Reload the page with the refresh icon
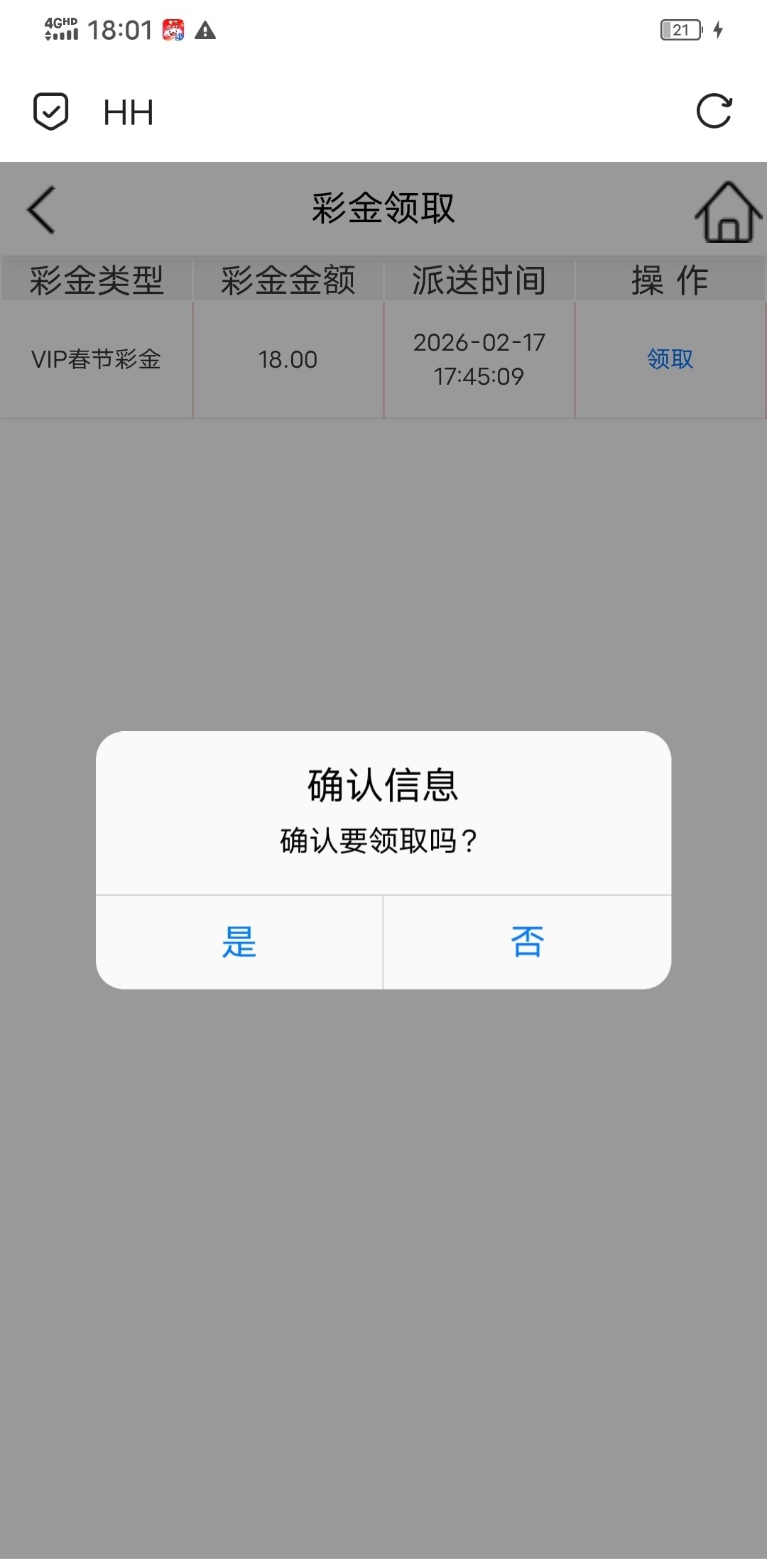This screenshot has height=1568, width=767. pyautogui.click(x=714, y=111)
